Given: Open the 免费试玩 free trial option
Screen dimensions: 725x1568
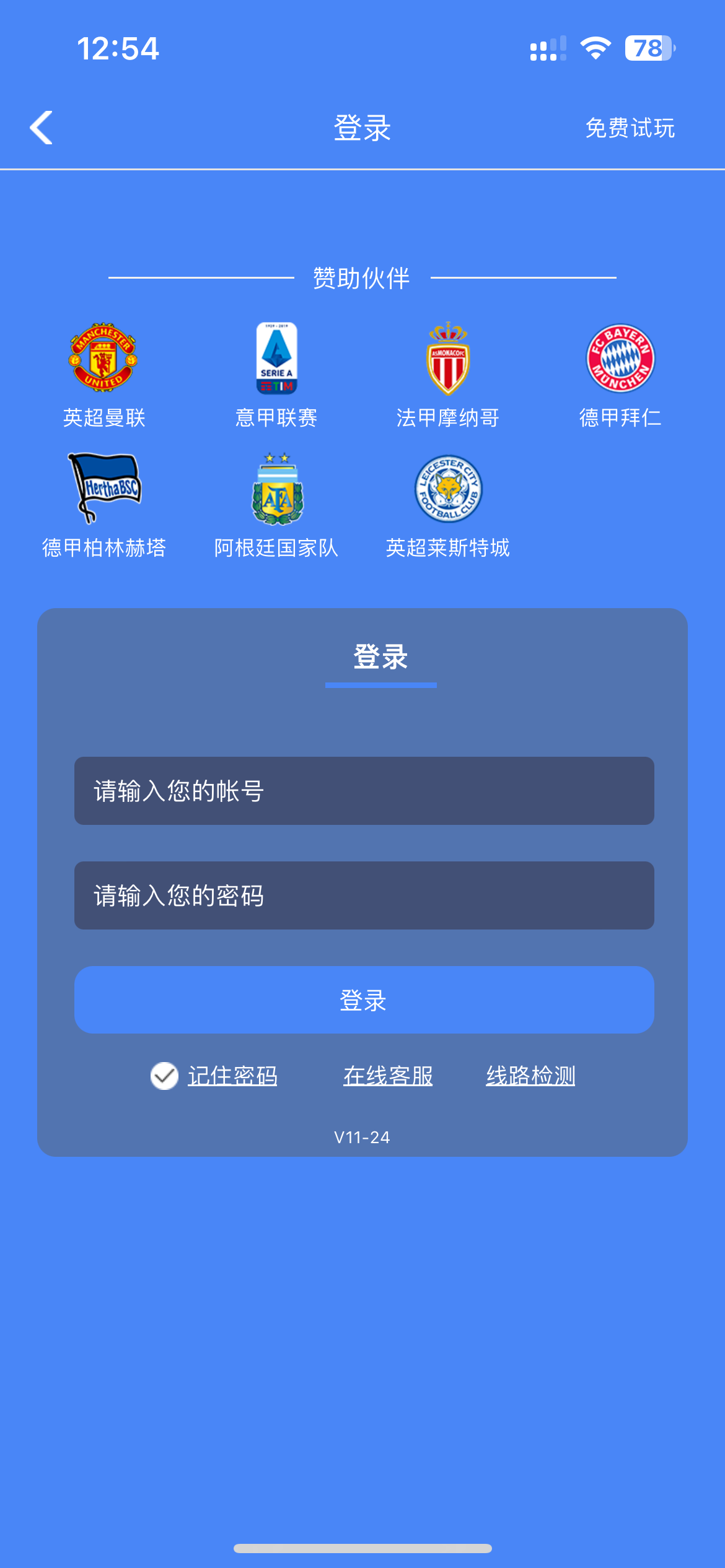Looking at the screenshot, I should coord(630,128).
